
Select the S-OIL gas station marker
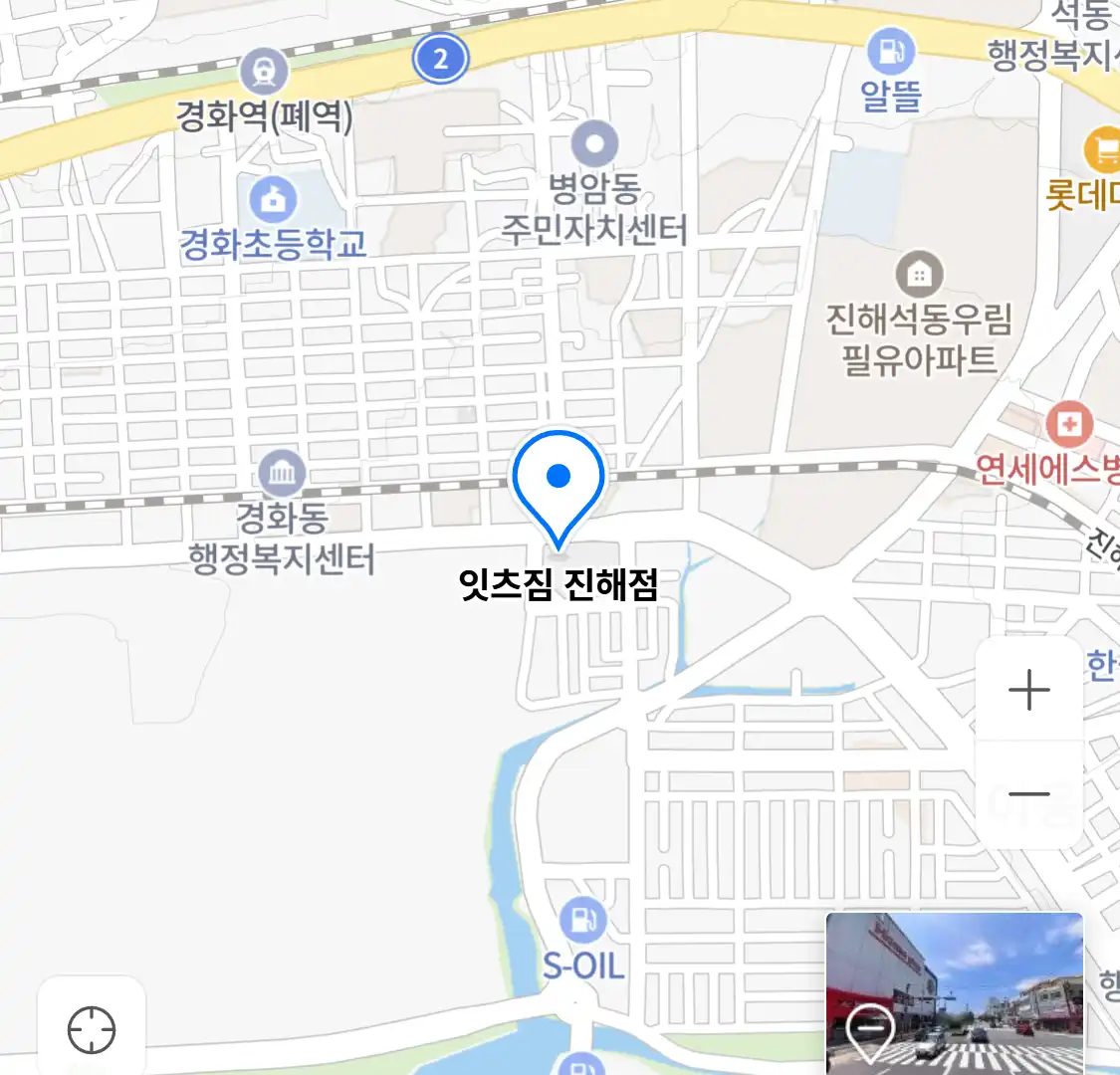pos(582,922)
